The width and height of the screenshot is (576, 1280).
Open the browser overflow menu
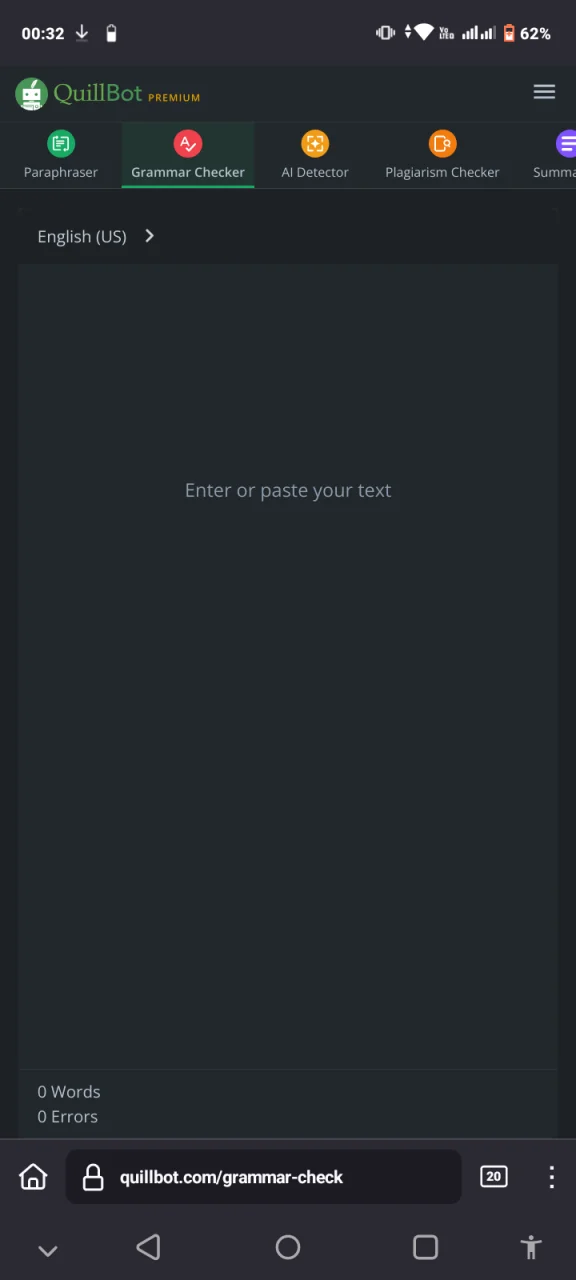(x=551, y=1177)
